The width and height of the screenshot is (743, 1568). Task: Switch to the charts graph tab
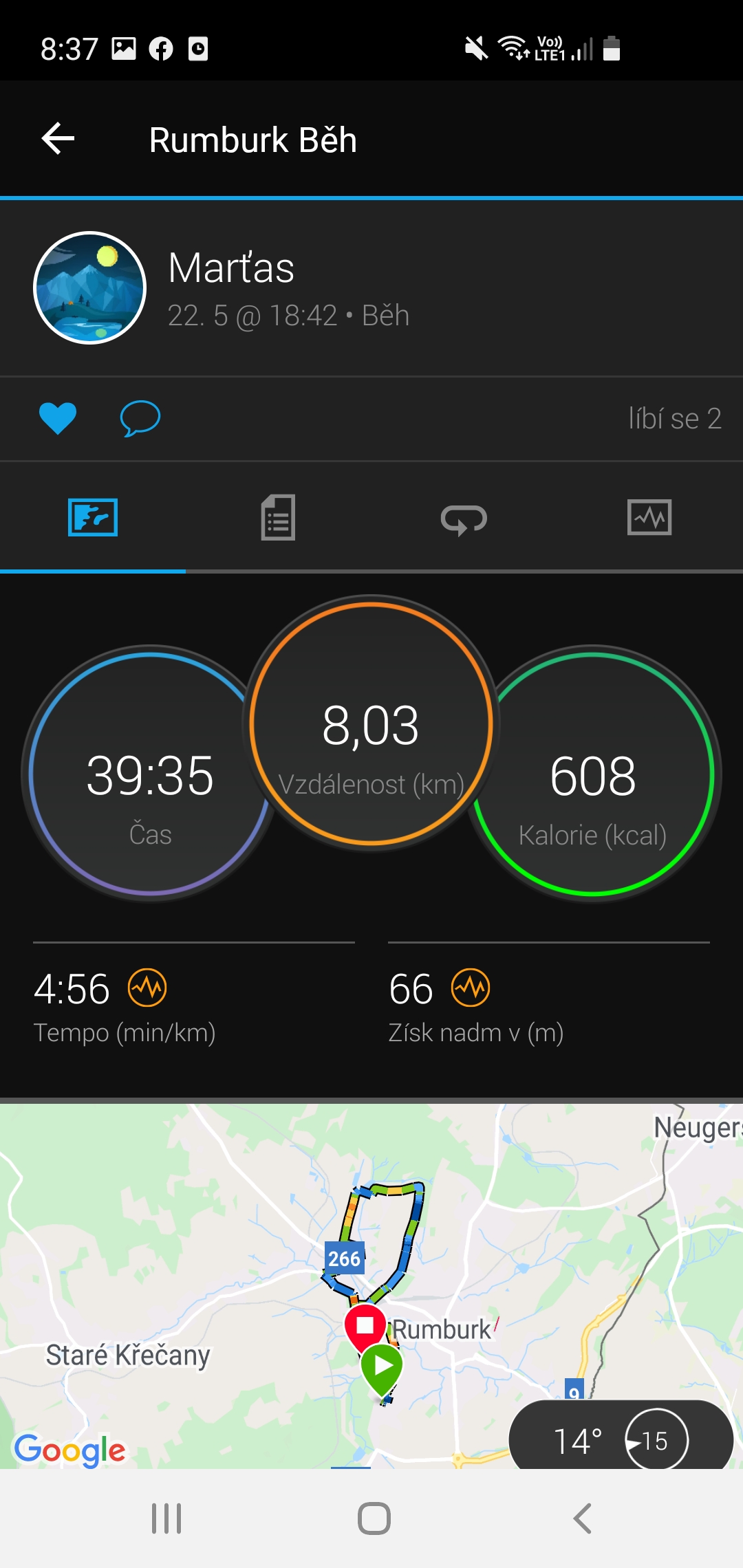pos(649,517)
